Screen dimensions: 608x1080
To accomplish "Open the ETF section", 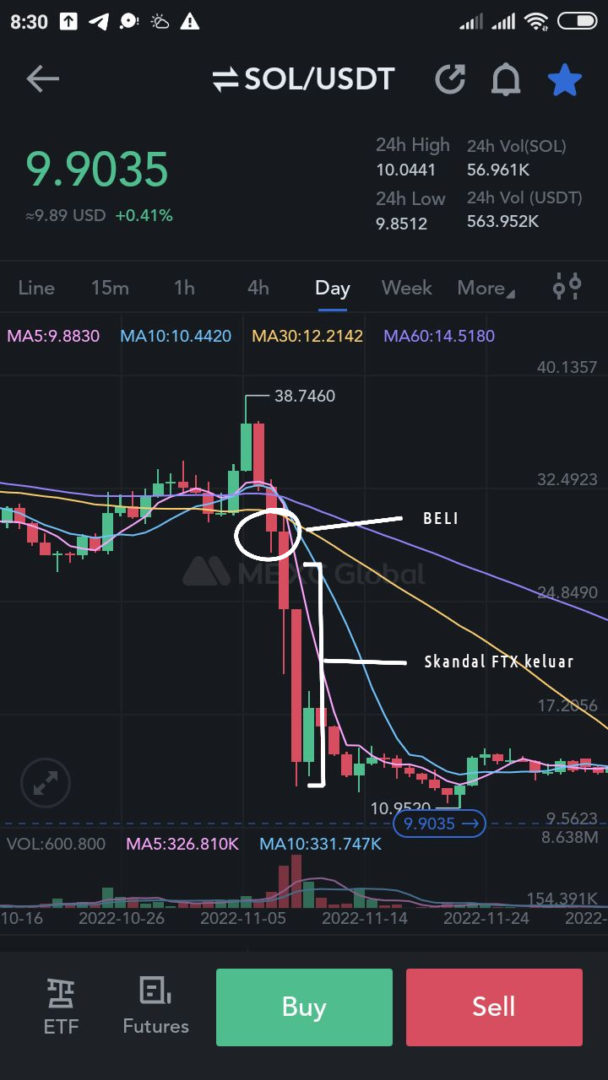I will 61,1006.
